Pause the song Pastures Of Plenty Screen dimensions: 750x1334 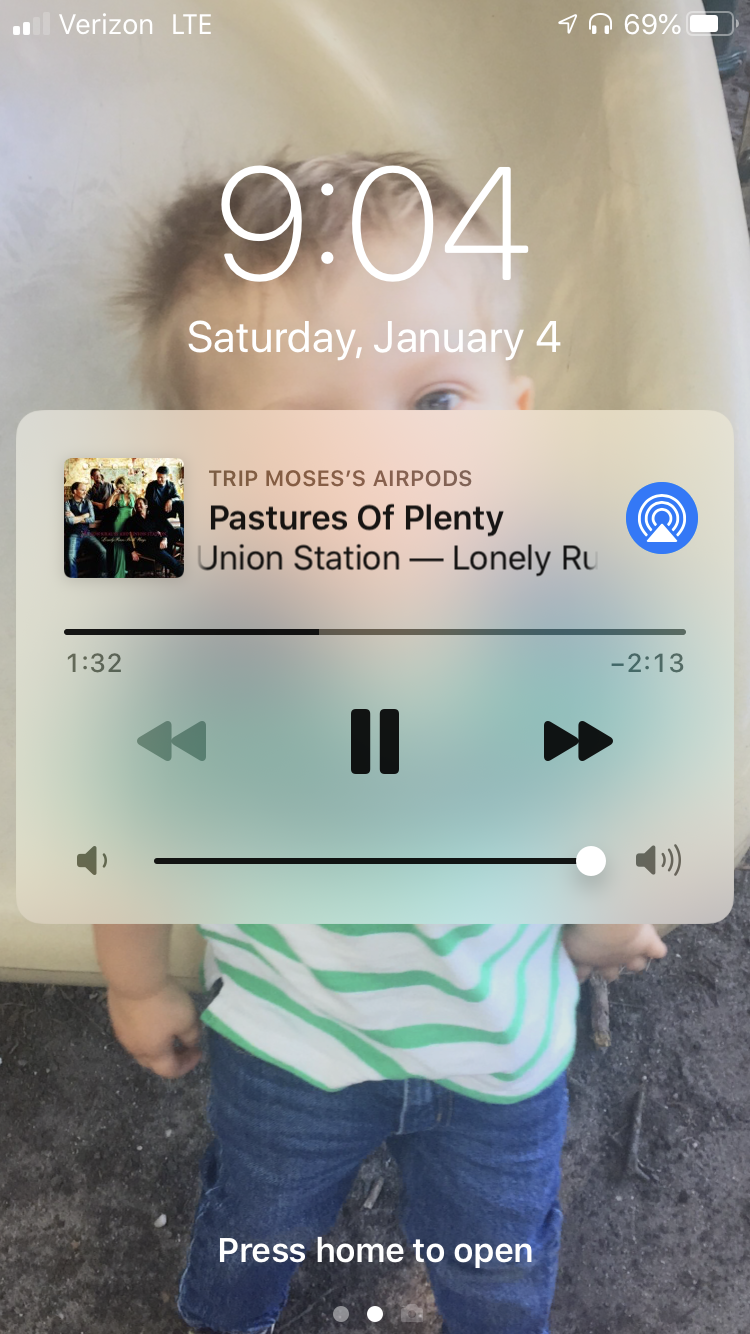click(x=375, y=741)
